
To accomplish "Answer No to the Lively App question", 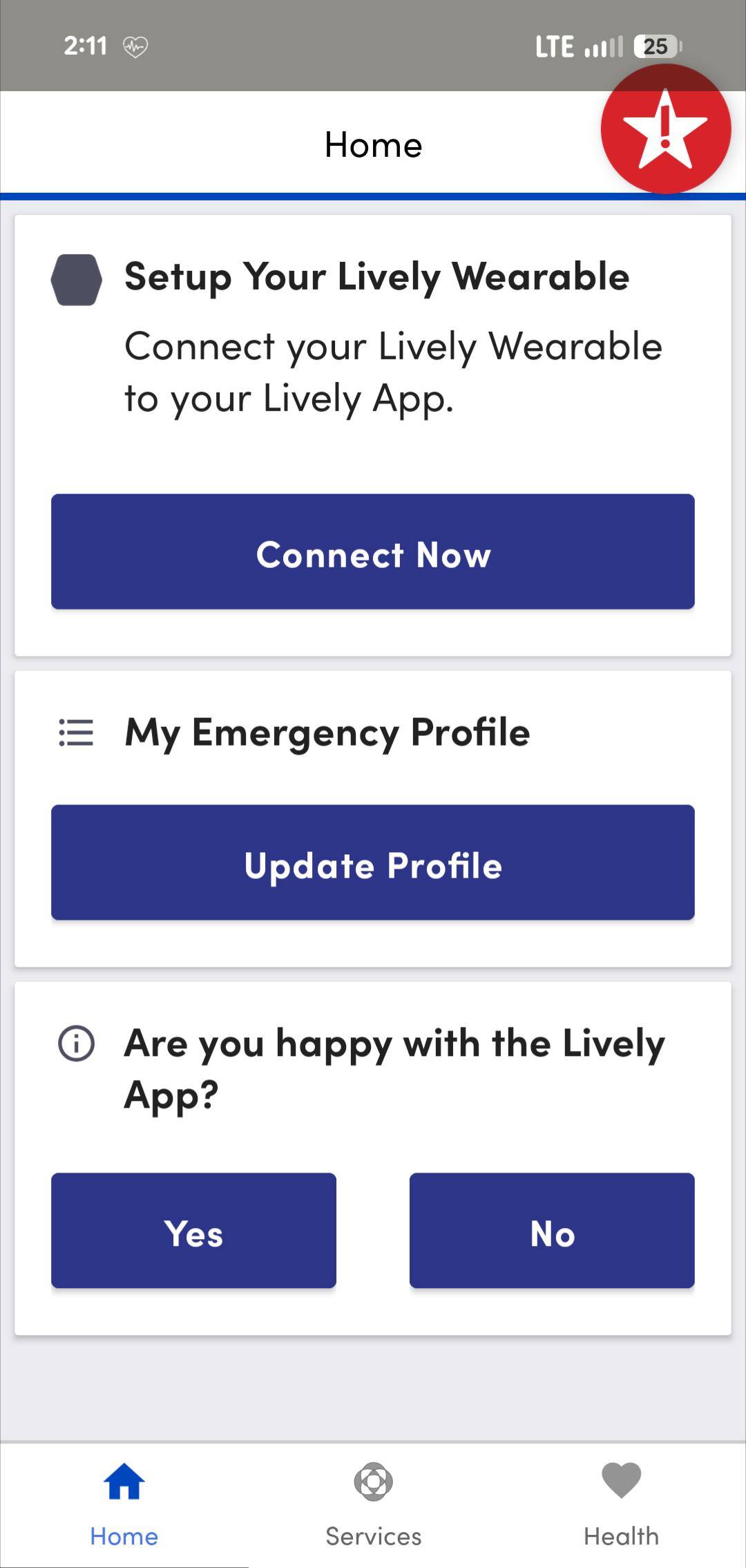I will coord(552,1230).
